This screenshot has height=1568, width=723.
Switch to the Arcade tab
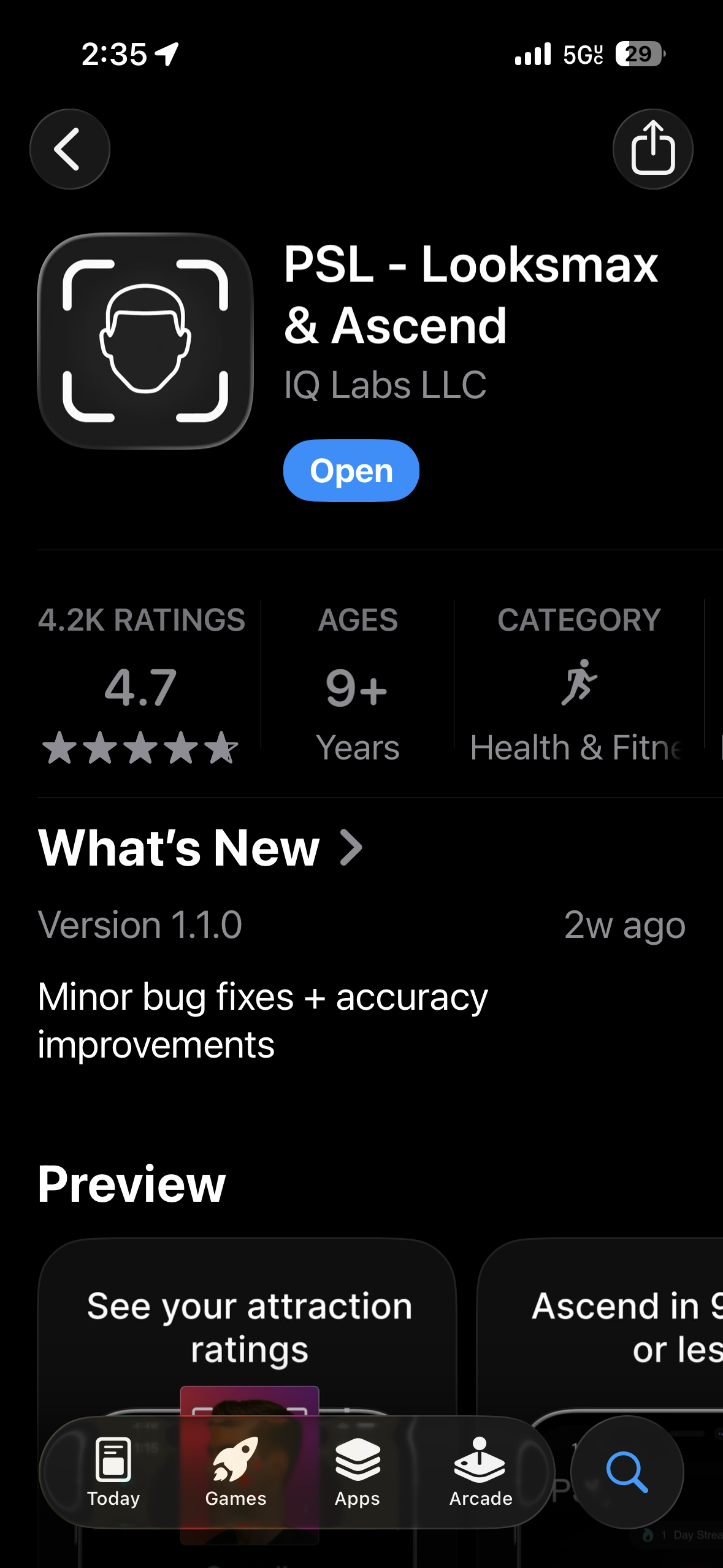pos(481,1472)
